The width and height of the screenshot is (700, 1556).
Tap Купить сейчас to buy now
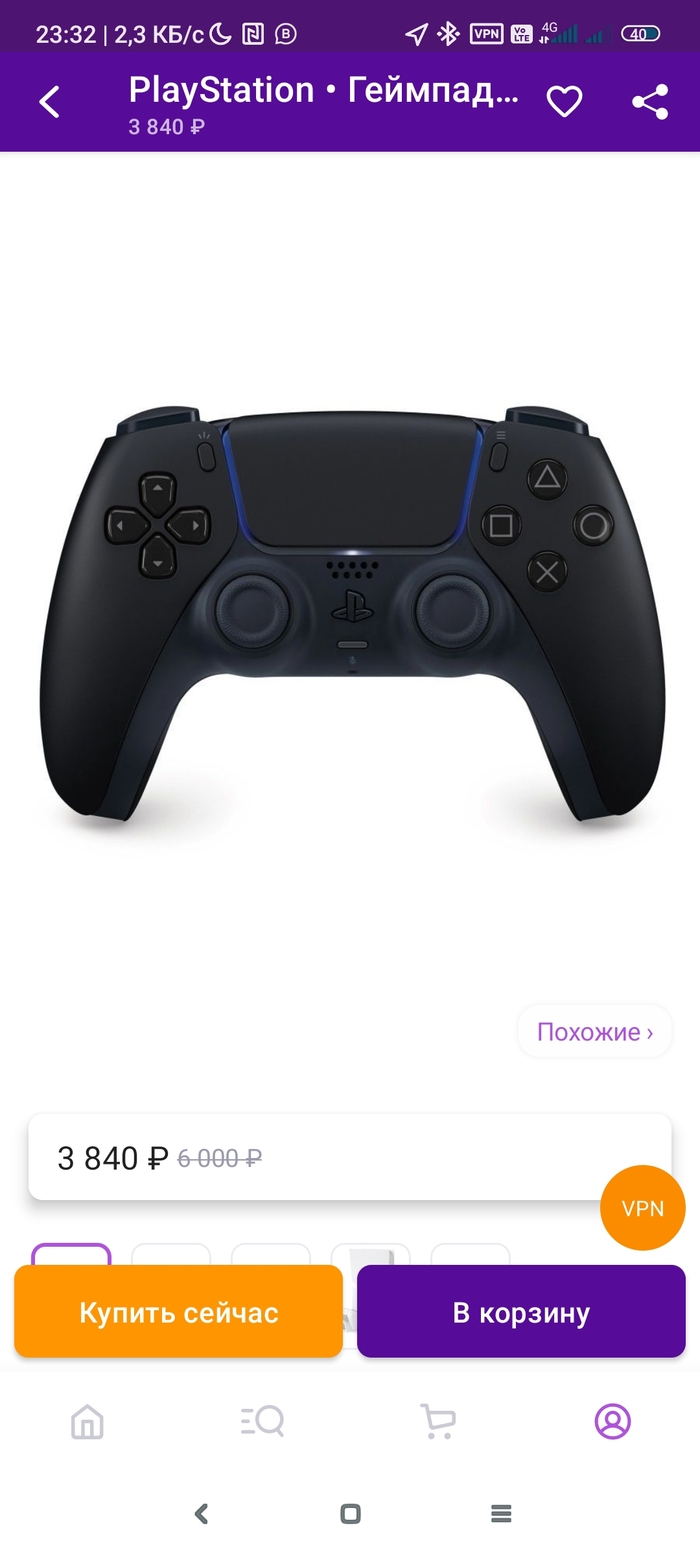point(178,1312)
